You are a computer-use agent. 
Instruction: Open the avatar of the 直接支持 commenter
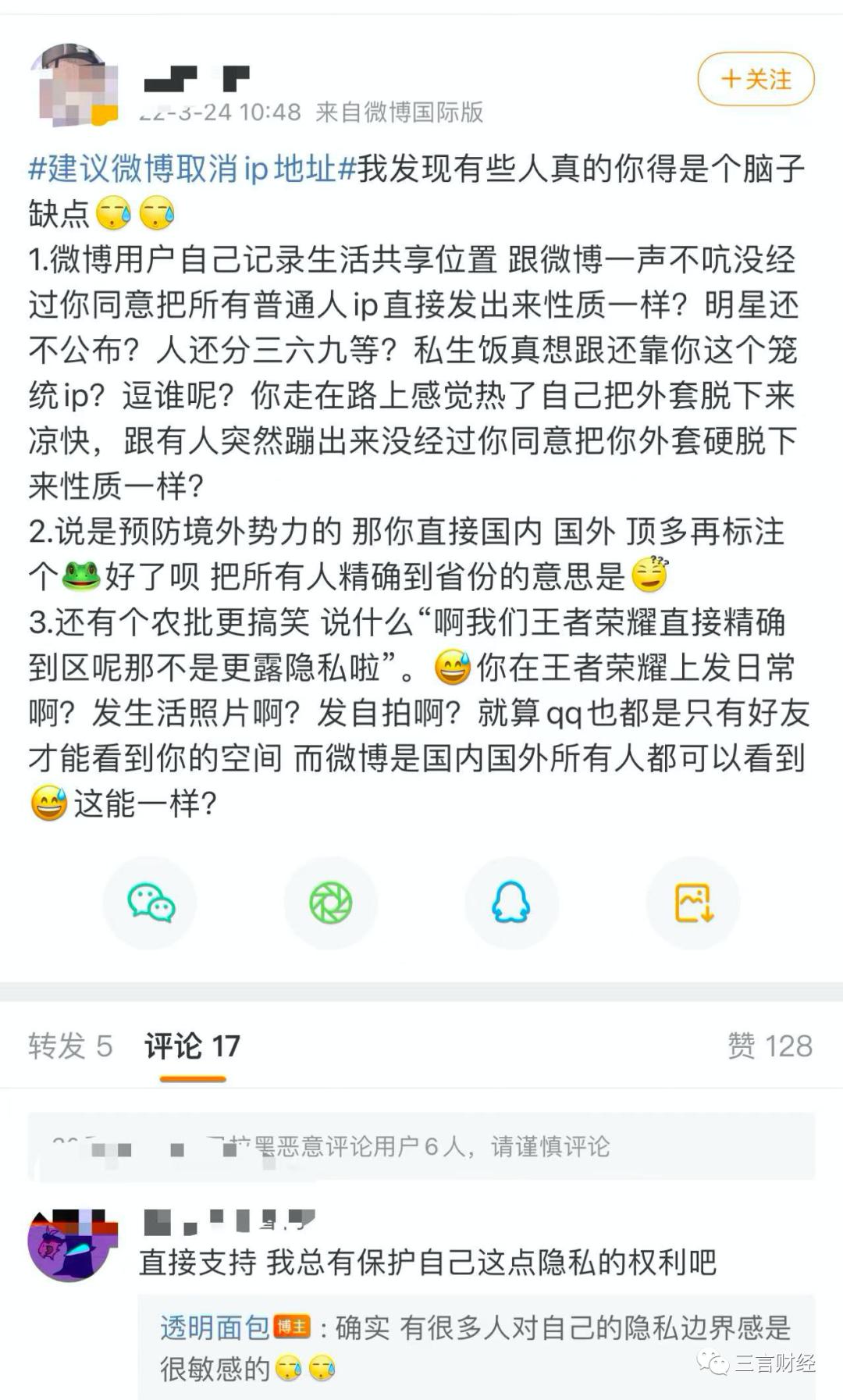(x=73, y=1245)
